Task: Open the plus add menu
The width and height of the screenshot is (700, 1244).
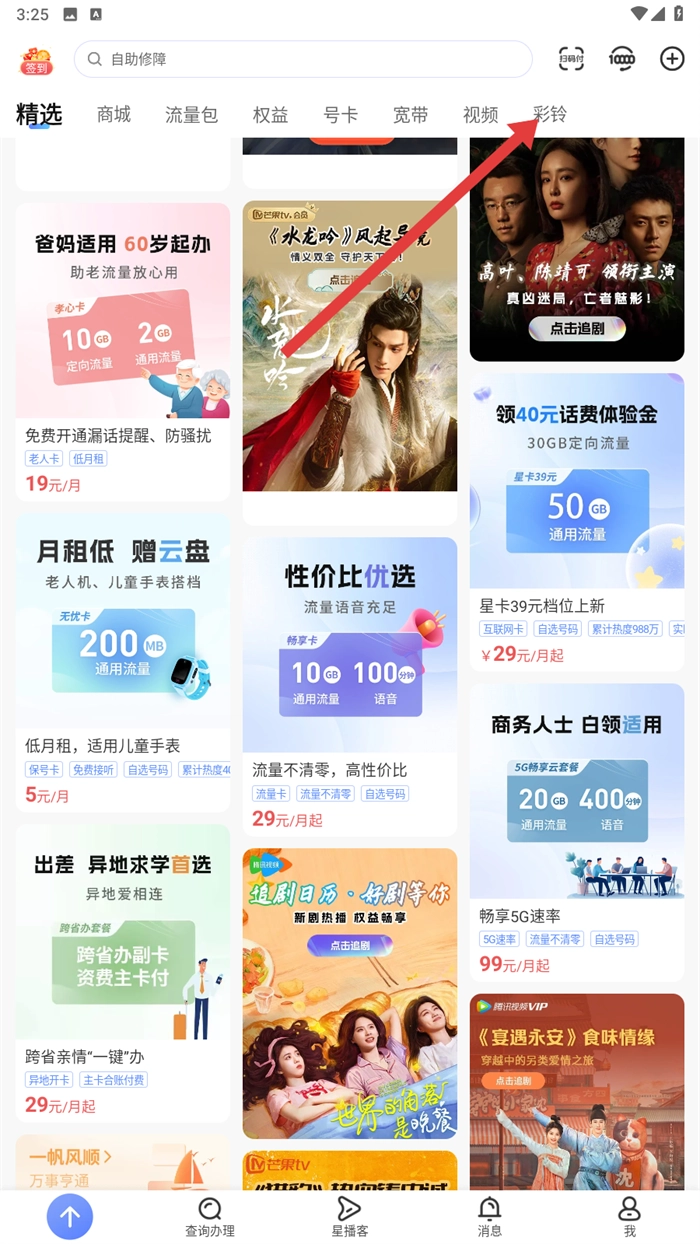Action: click(672, 59)
